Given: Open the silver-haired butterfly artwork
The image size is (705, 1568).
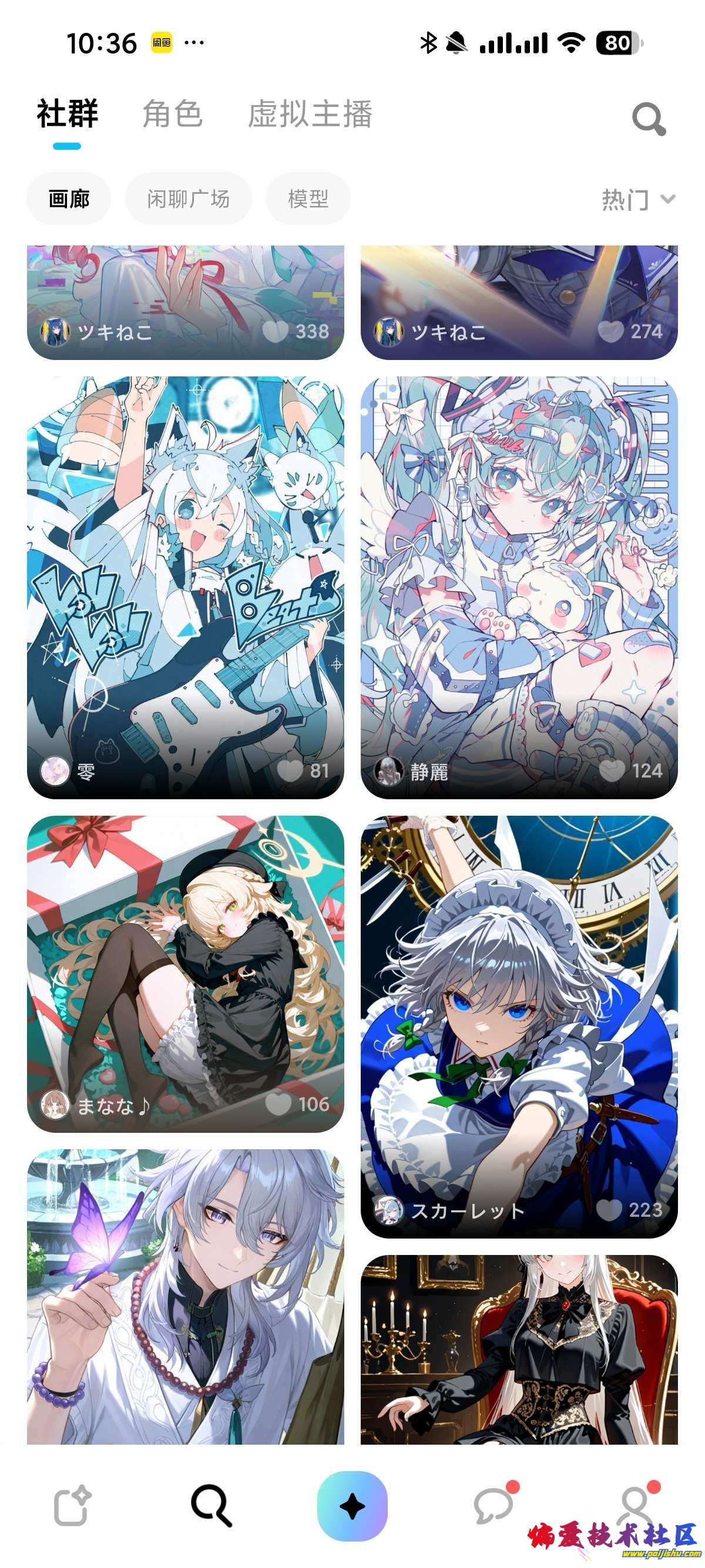Looking at the screenshot, I should coord(185,1297).
